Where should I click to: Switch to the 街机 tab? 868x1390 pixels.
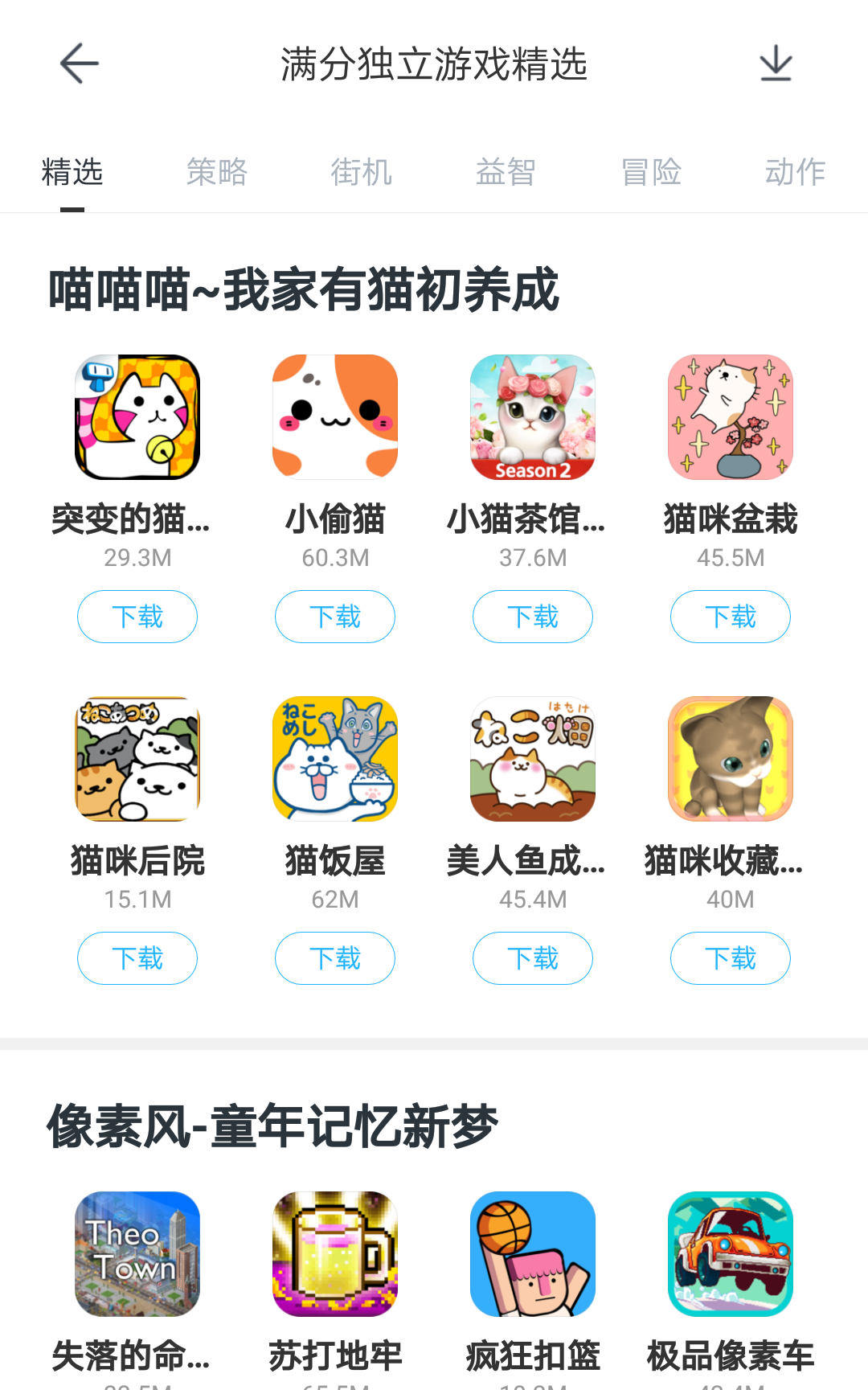pos(361,172)
